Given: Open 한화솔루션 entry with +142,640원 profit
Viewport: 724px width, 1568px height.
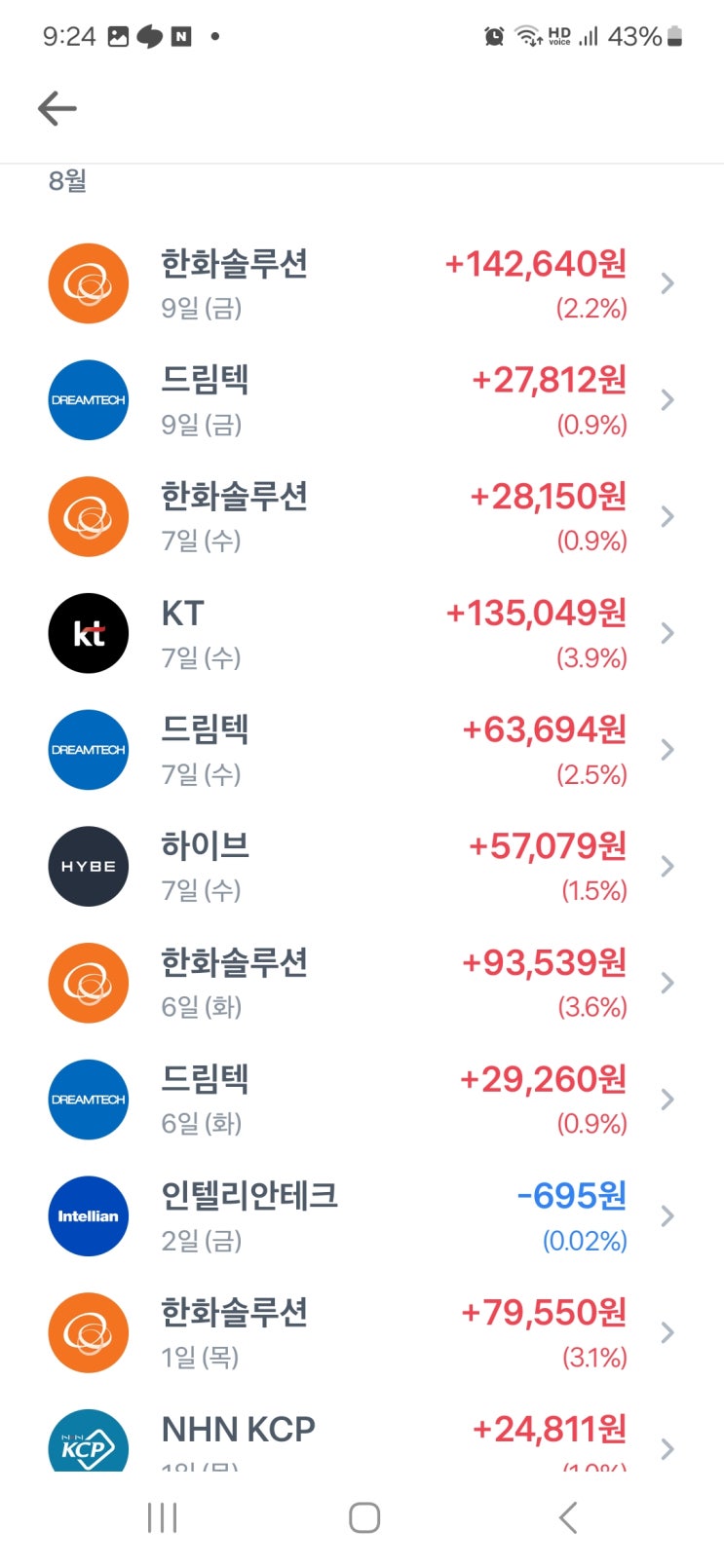Looking at the screenshot, I should pyautogui.click(x=361, y=283).
